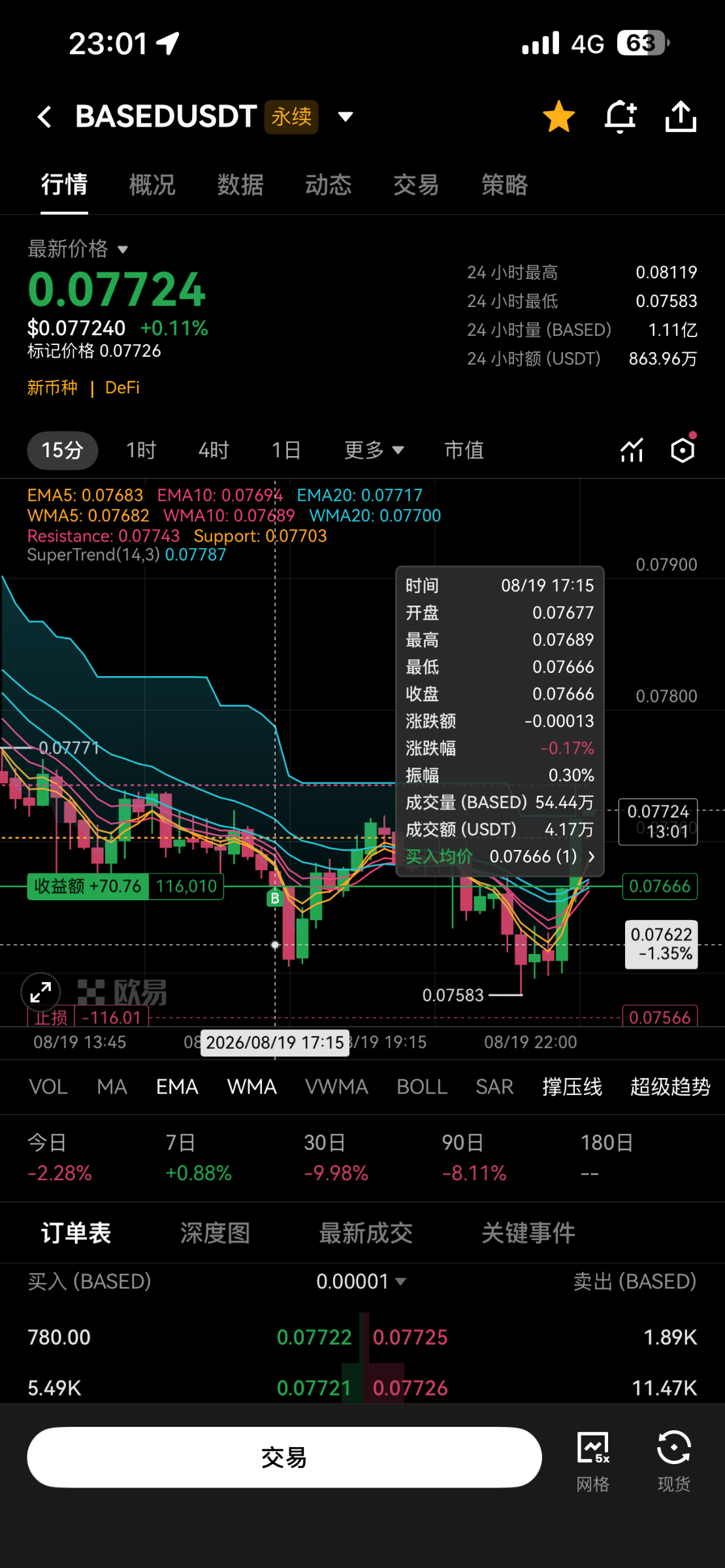725x1568 pixels.
Task: Set a price alert with the bell icon
Action: point(620,117)
